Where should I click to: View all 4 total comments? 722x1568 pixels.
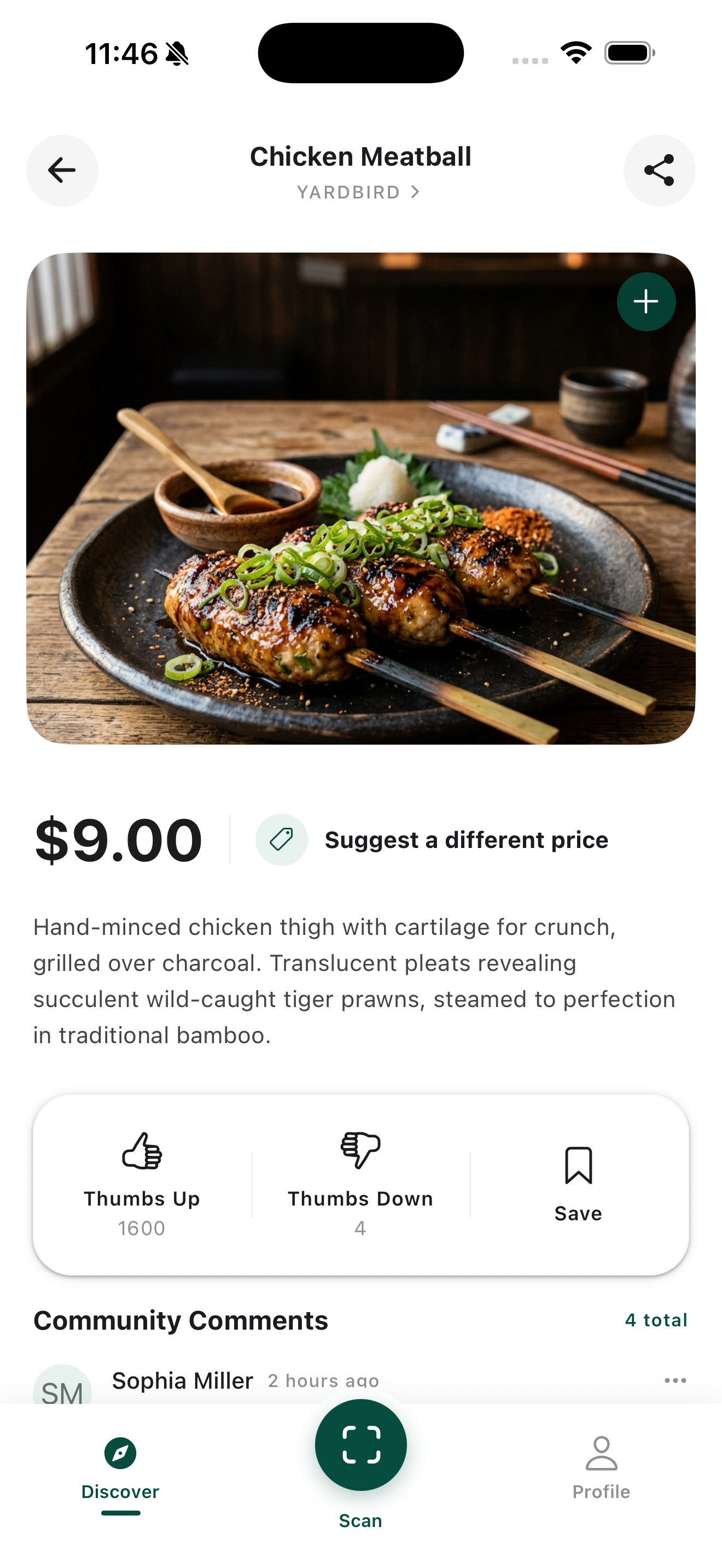click(x=656, y=1320)
